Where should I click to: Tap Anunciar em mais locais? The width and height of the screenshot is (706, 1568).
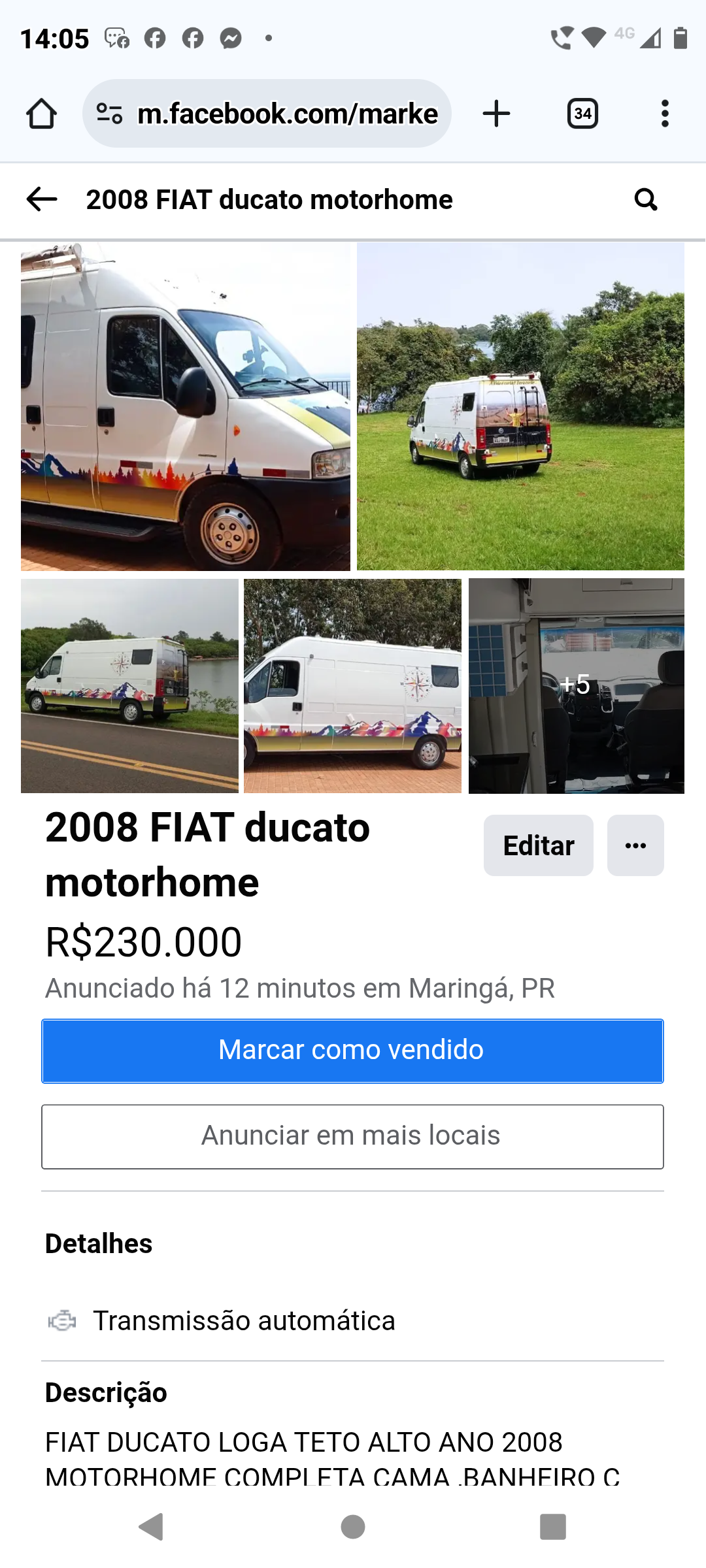pos(352,1136)
